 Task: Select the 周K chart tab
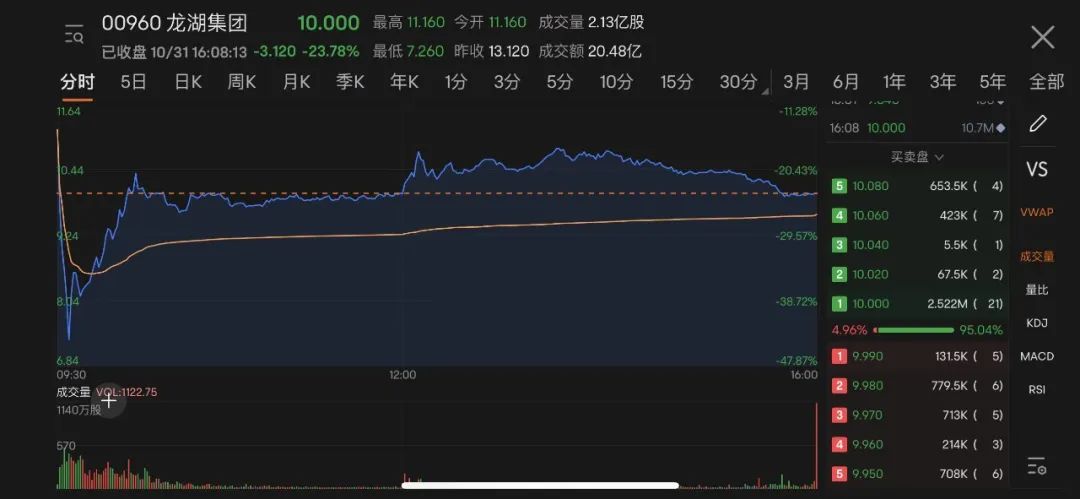pos(242,83)
